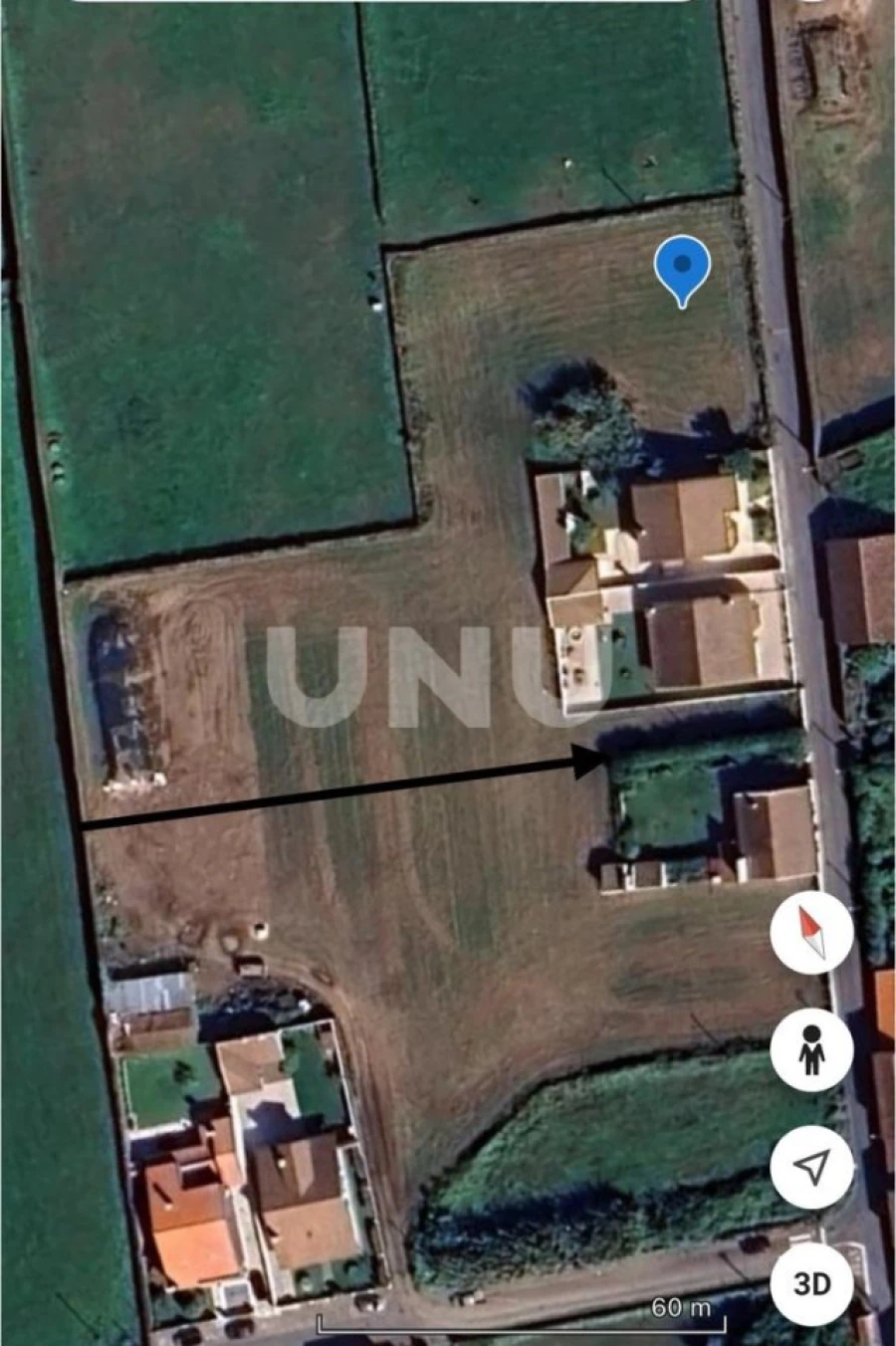Toggle 3D view with the 3D button
896x1346 pixels.
point(811,1284)
